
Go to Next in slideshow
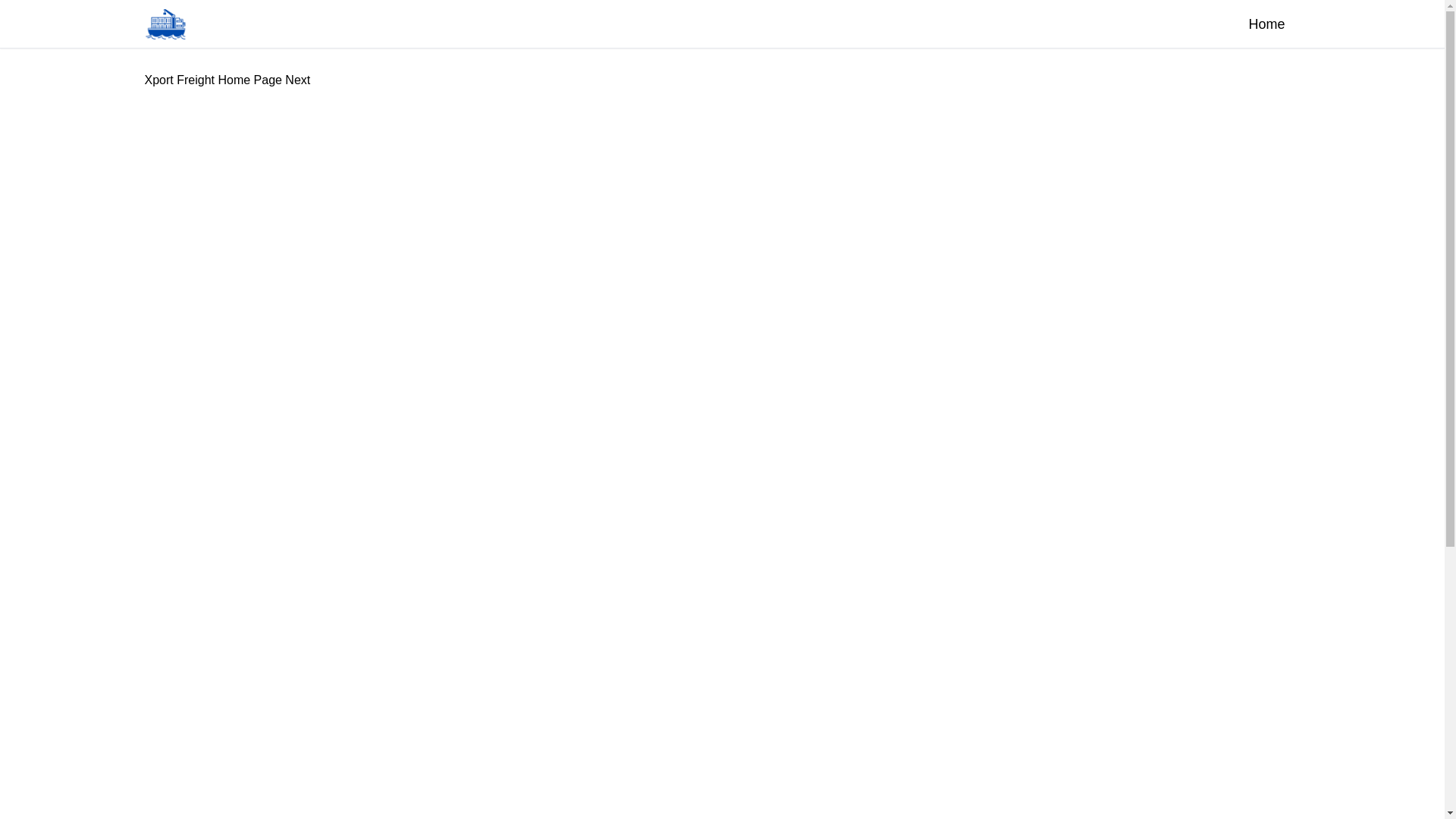point(297,80)
